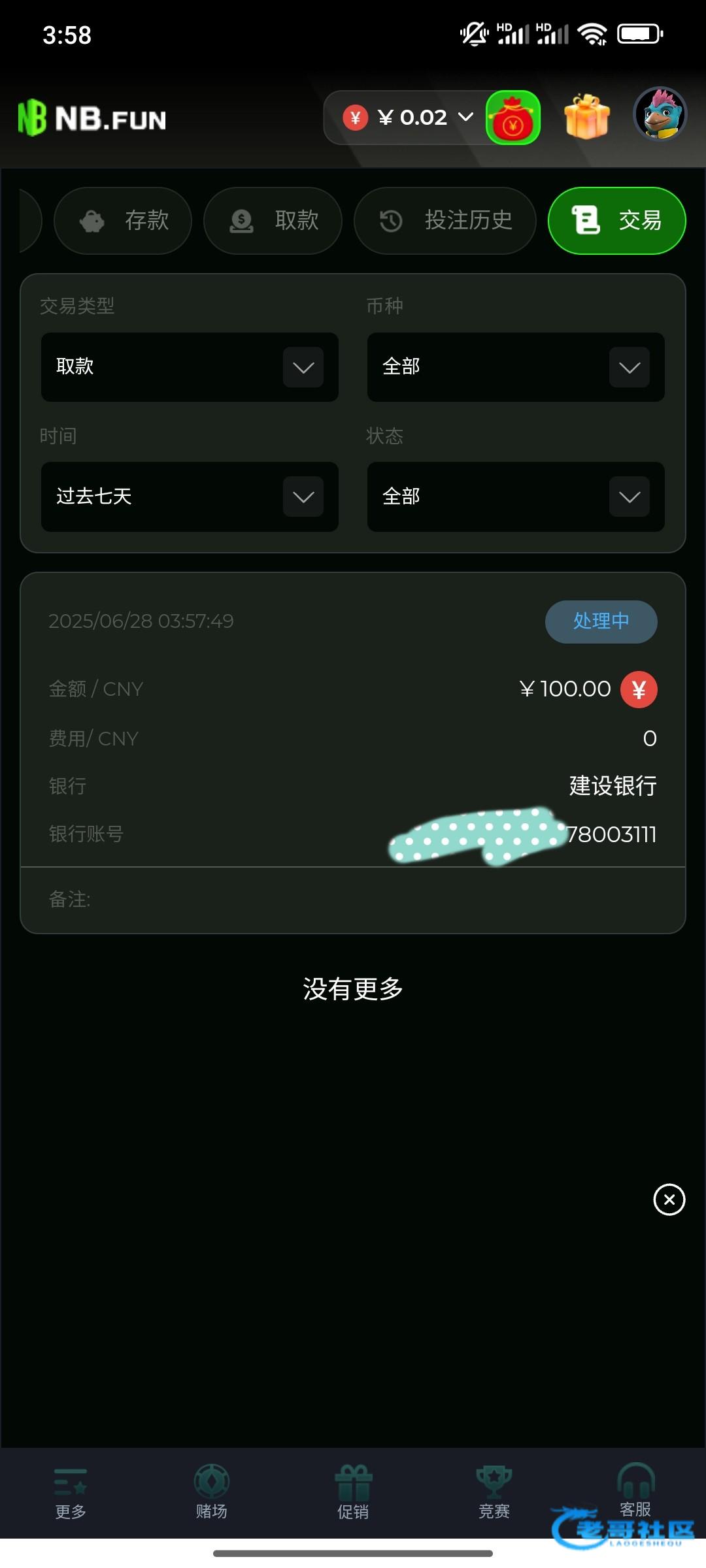The width and height of the screenshot is (706, 1568).
Task: Open the orange gift box rewards
Action: coord(586,116)
